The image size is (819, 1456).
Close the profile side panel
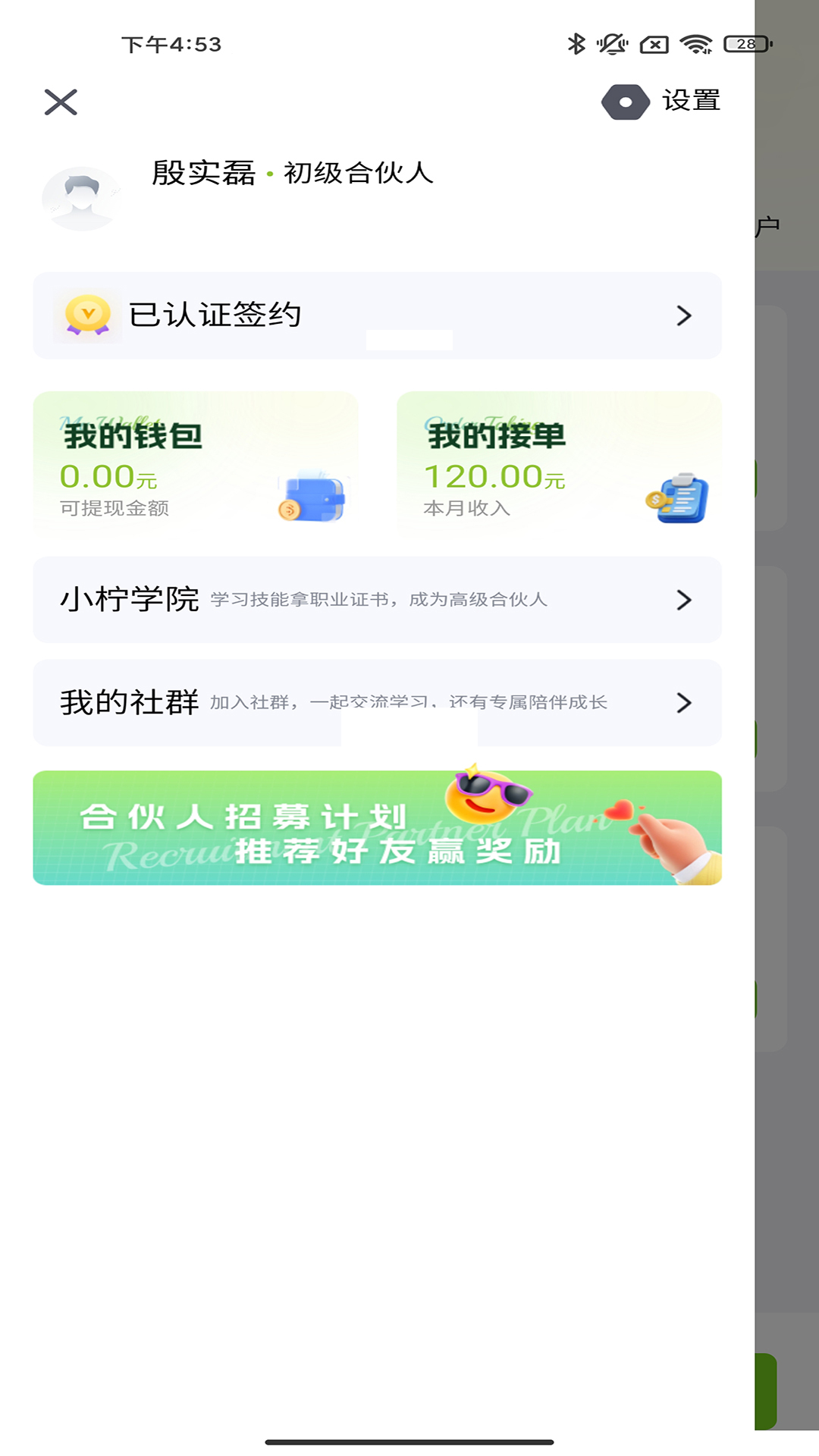tap(61, 102)
